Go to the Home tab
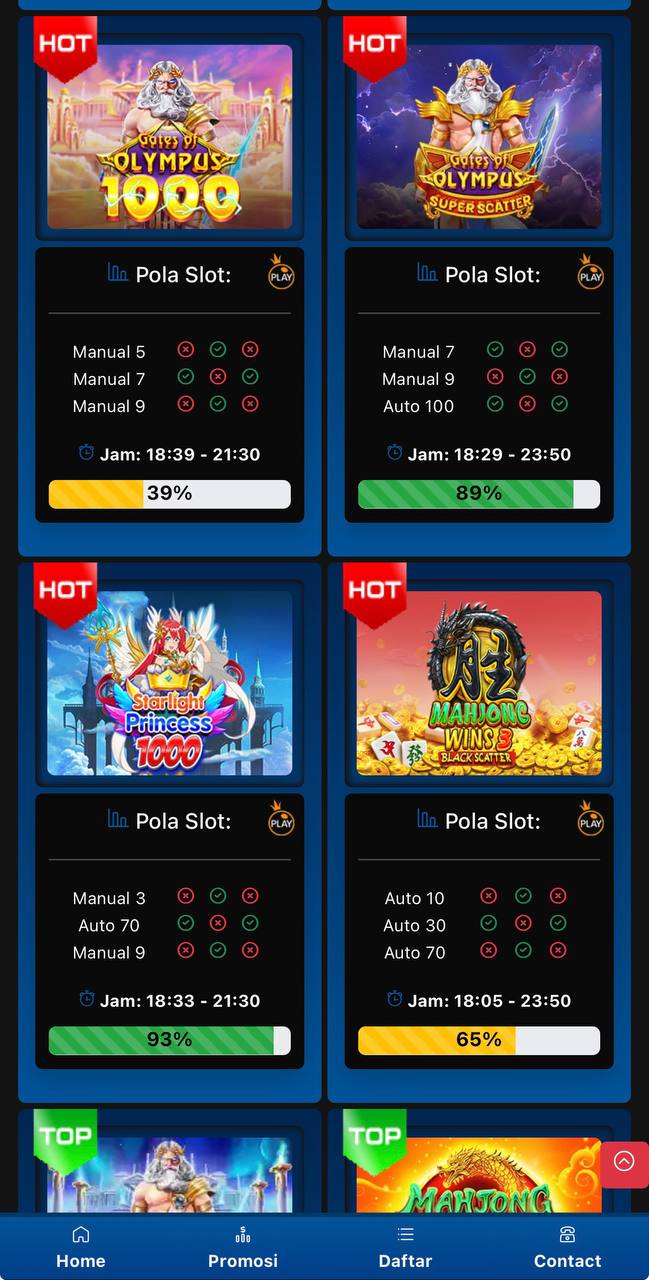649x1280 pixels. pyautogui.click(x=81, y=1247)
